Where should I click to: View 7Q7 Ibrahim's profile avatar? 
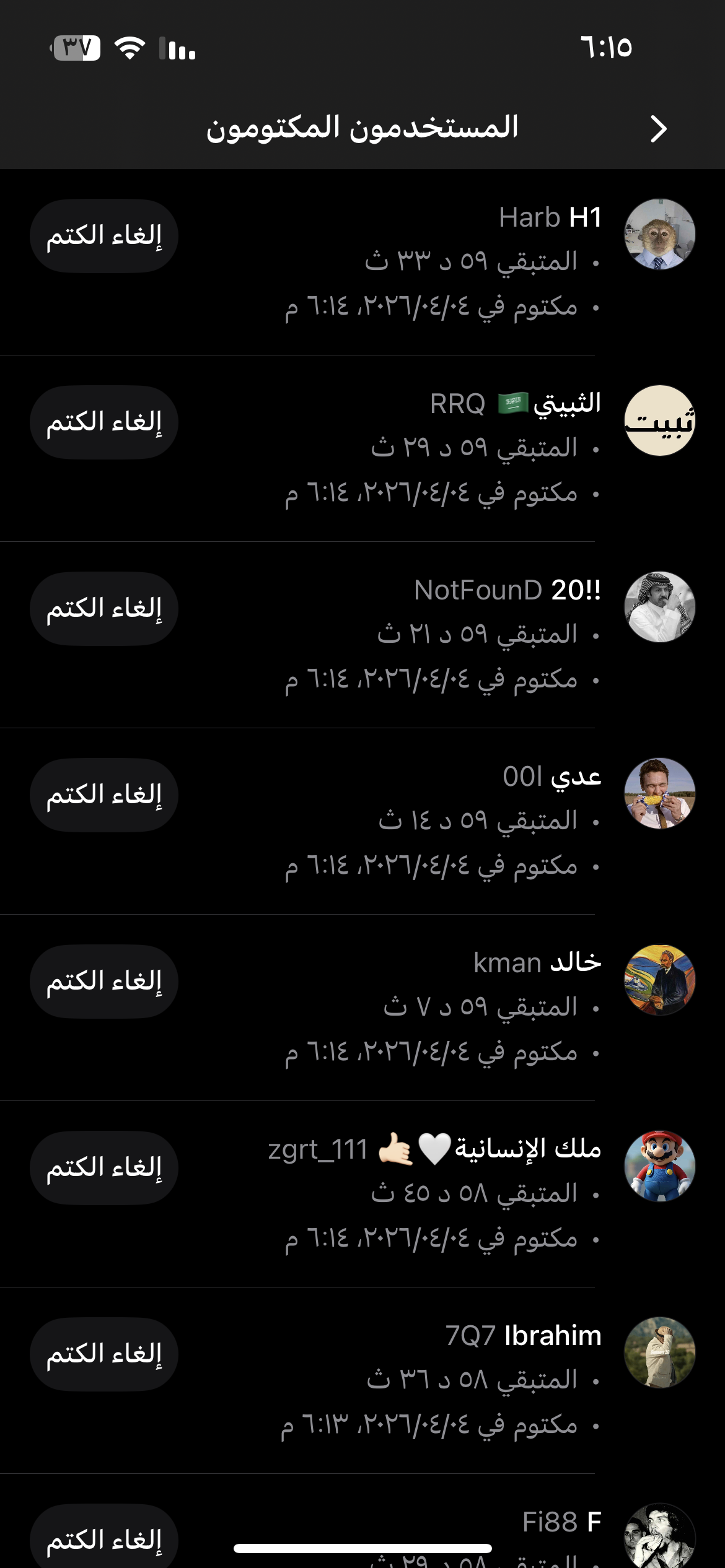click(x=659, y=1353)
